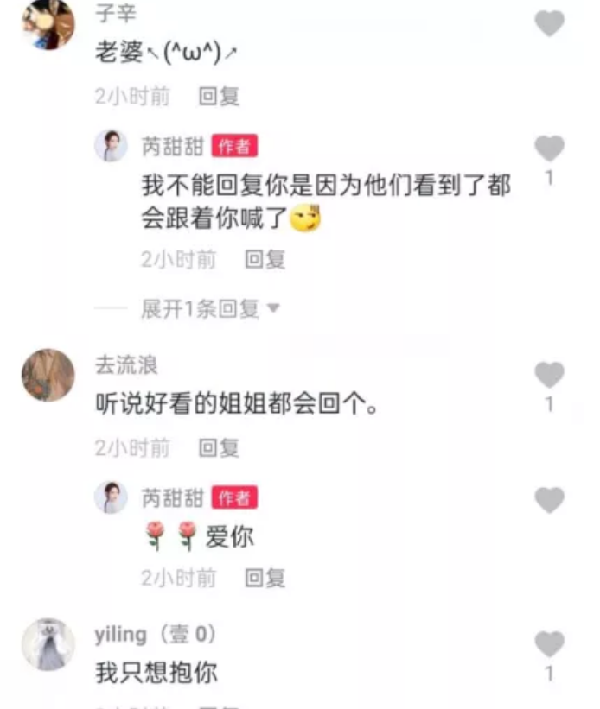The height and width of the screenshot is (709, 600).
Task: Reply to 芮甜甜's 爱你 comment
Action: (265, 578)
